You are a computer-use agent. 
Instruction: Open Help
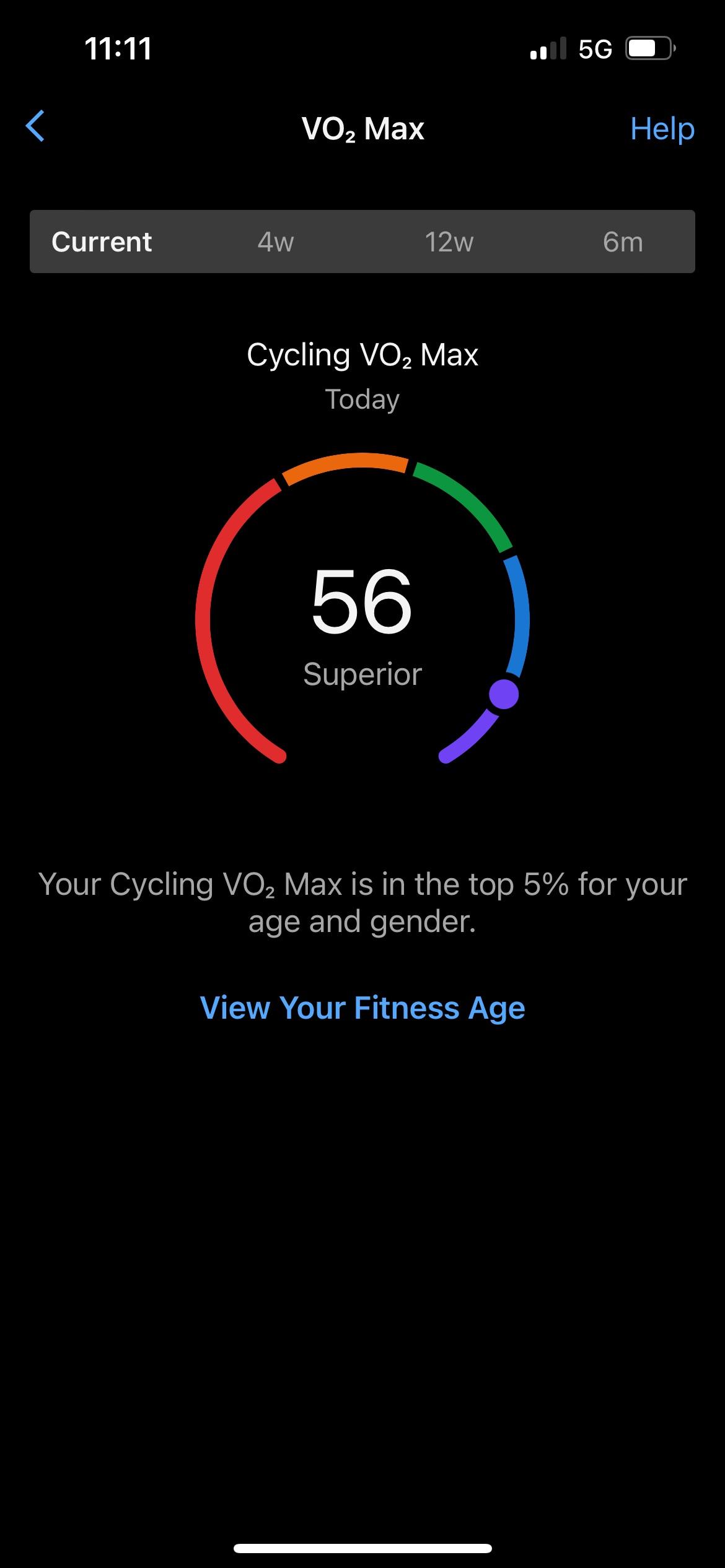(662, 128)
